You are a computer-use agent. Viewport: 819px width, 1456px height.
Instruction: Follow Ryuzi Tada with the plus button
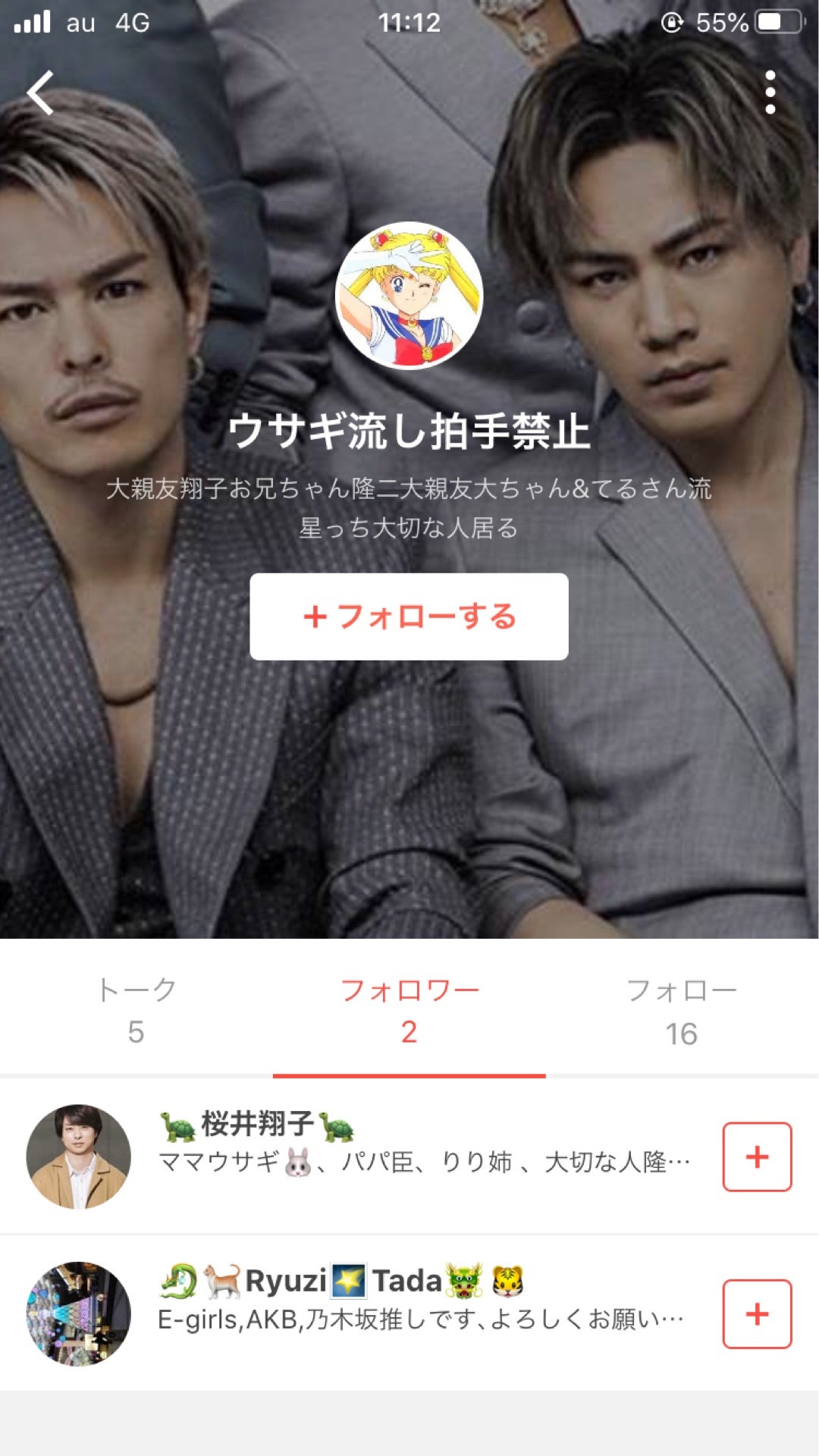[x=757, y=1313]
